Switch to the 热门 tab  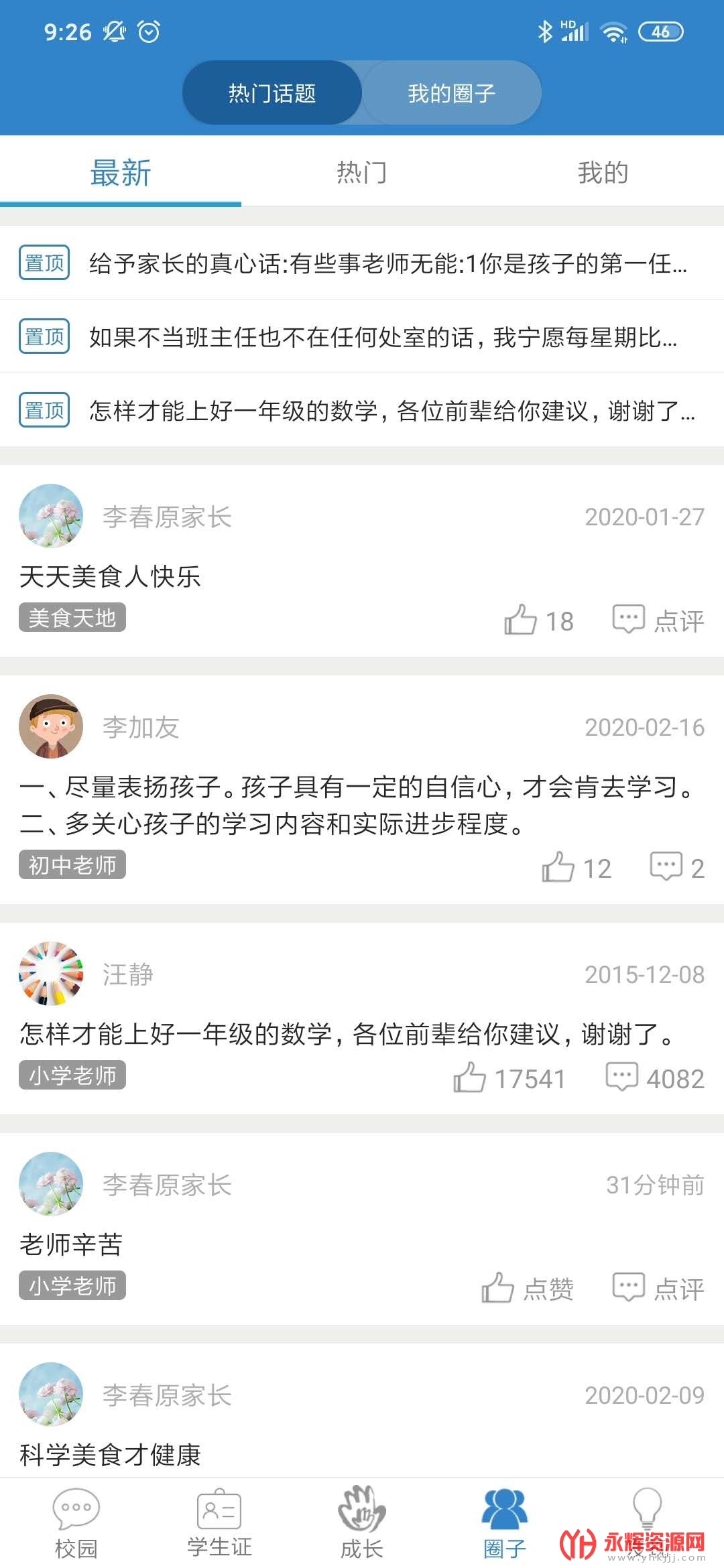(x=362, y=173)
